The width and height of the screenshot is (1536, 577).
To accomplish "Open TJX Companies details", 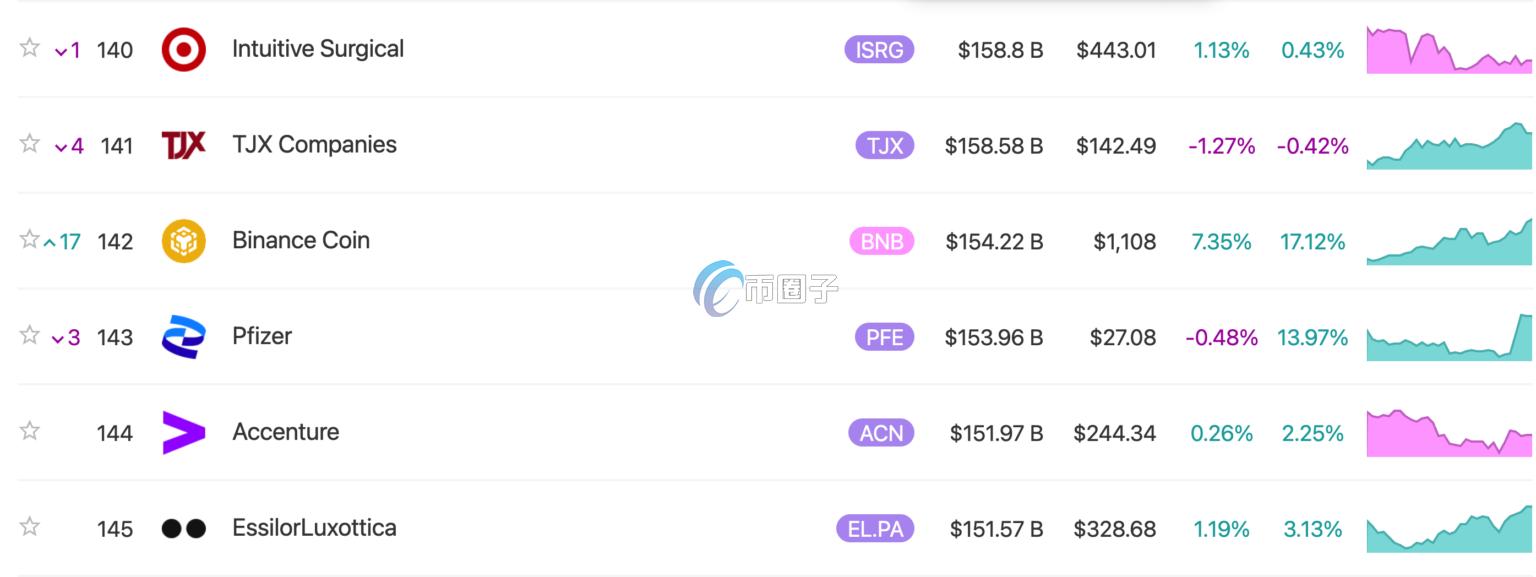I will [x=314, y=145].
